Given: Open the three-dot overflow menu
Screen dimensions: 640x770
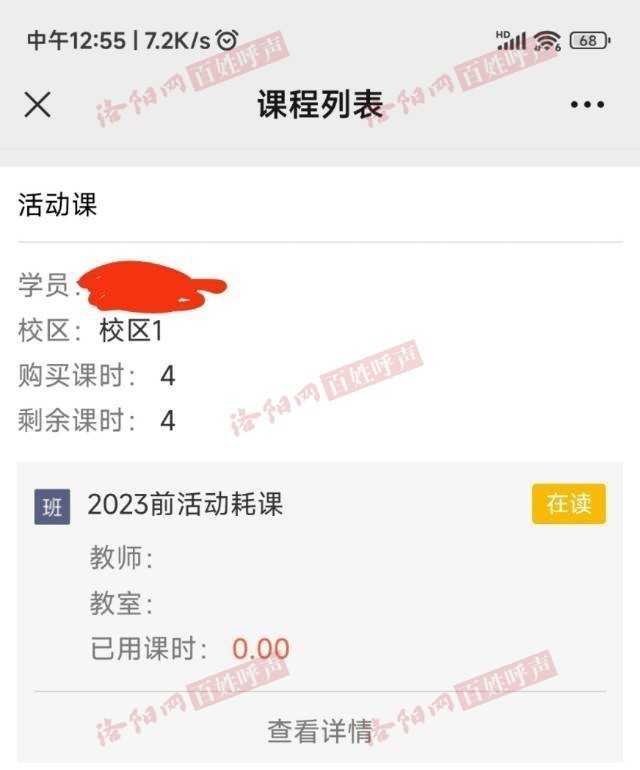Looking at the screenshot, I should pos(587,105).
